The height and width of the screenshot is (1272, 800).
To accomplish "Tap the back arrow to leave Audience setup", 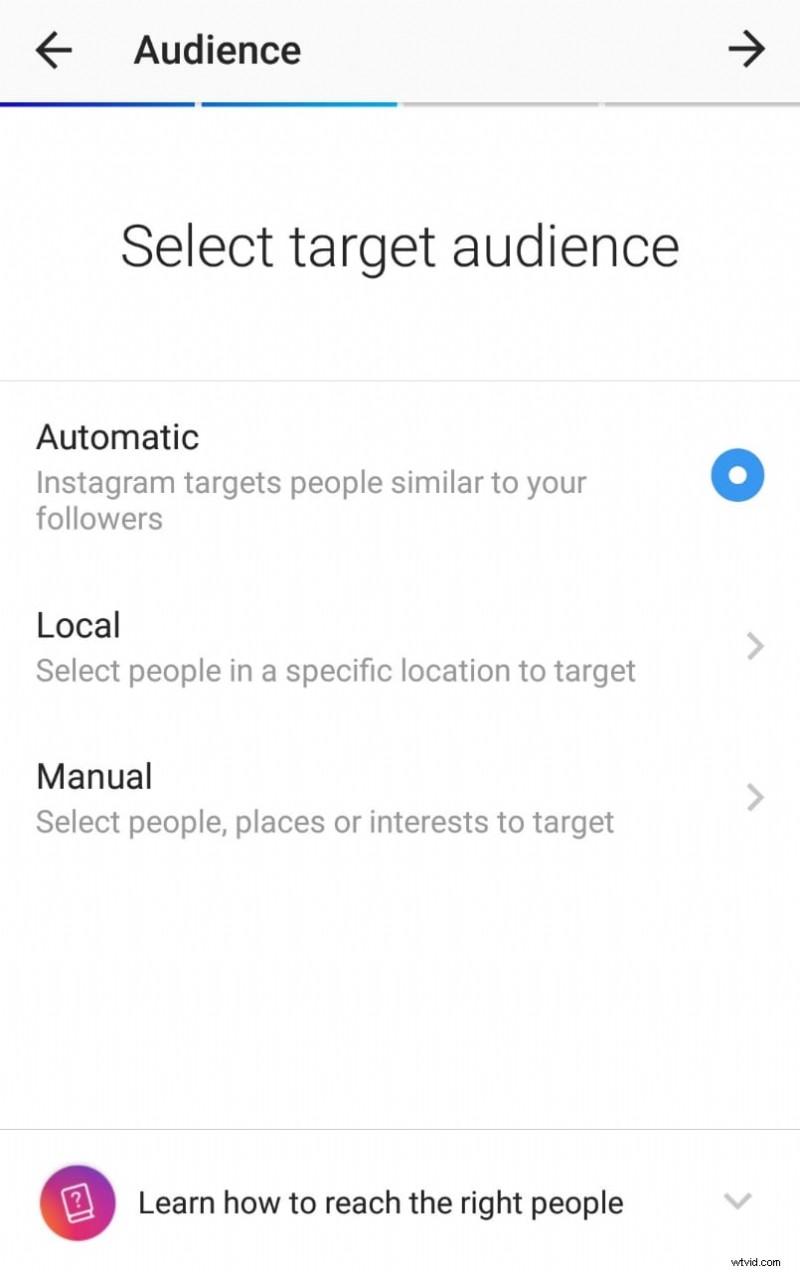I will point(53,49).
